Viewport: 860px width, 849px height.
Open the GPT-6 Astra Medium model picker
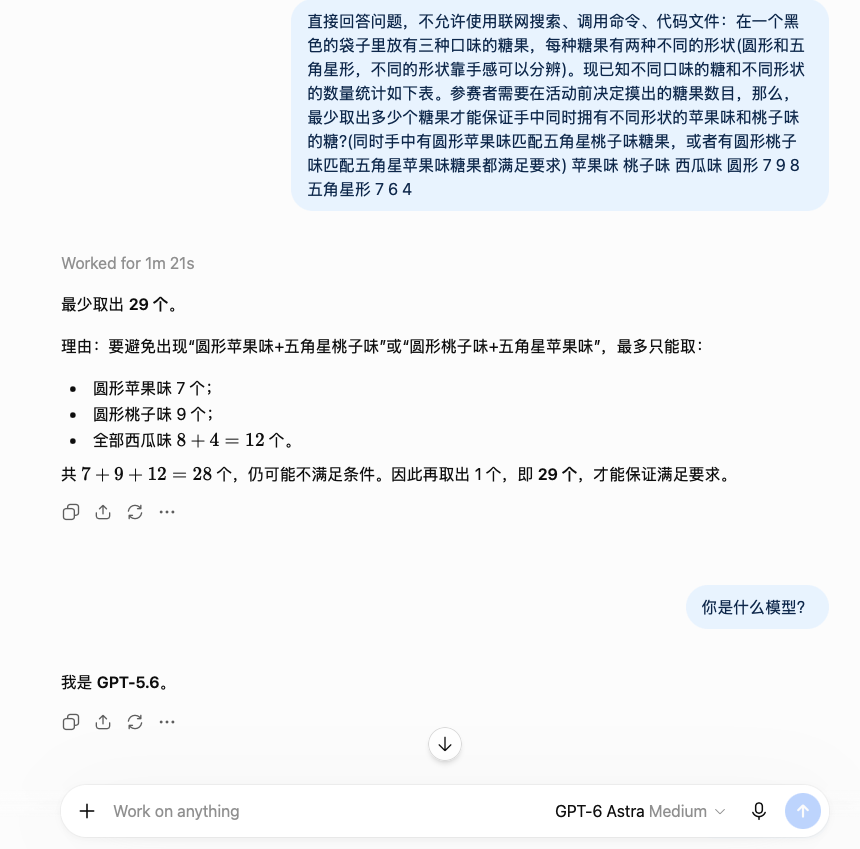click(640, 811)
